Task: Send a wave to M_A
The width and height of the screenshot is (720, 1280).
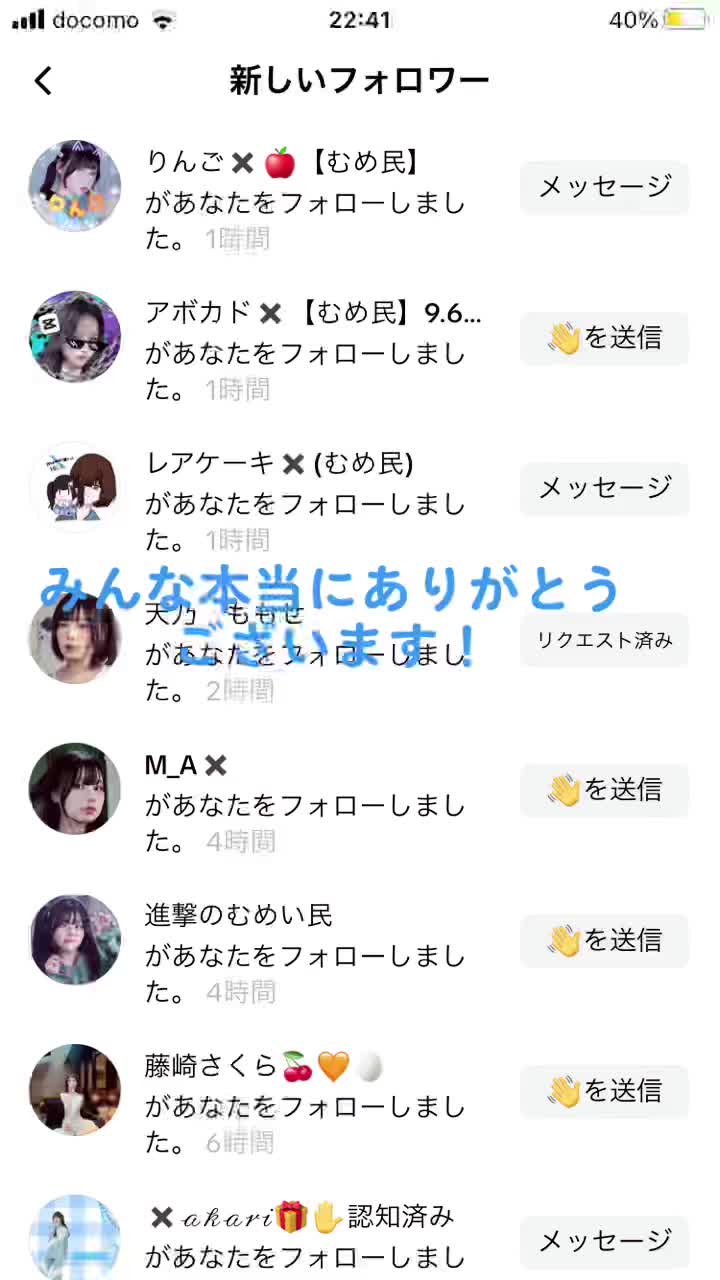Action: [x=604, y=790]
